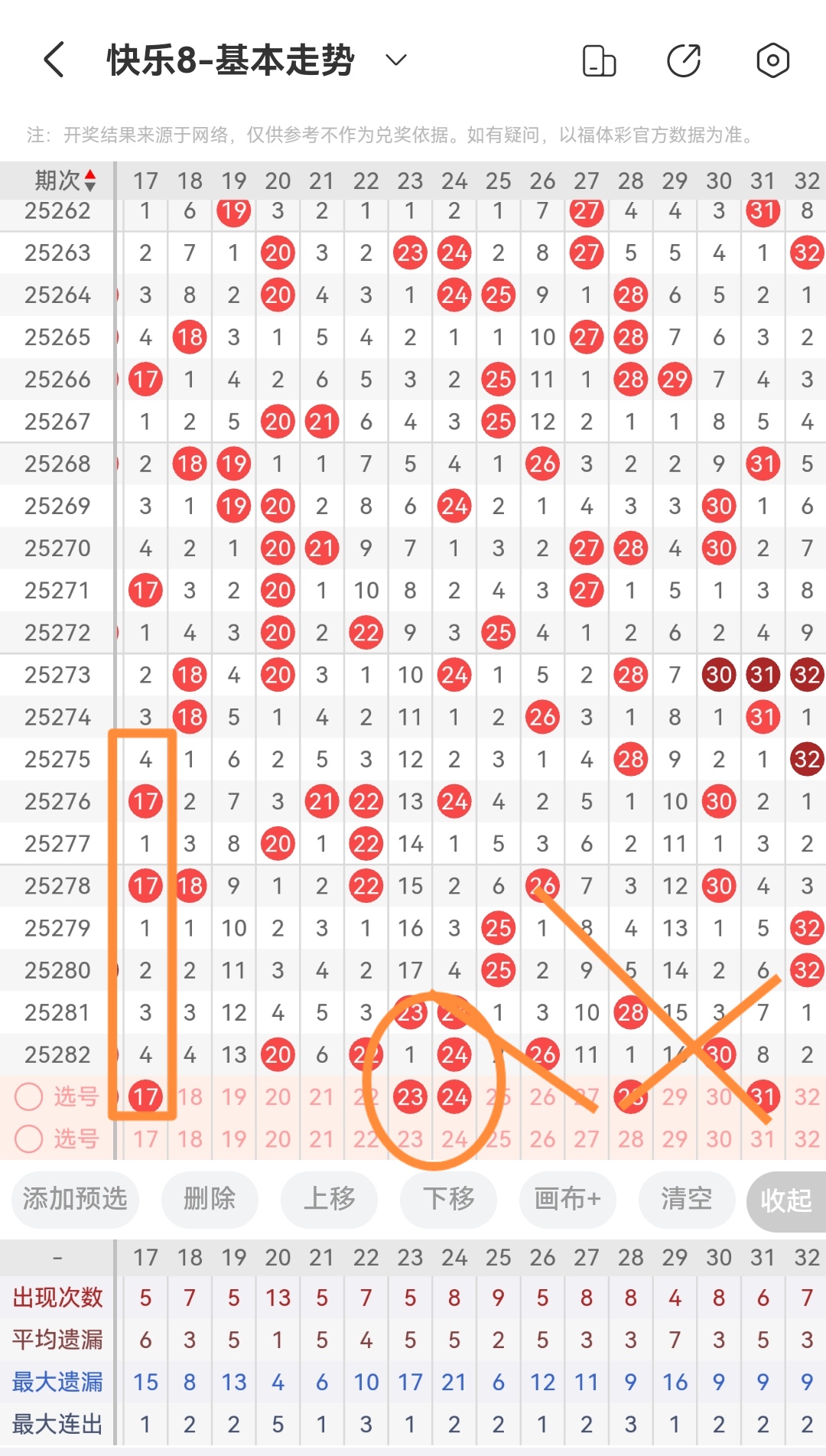
Task: Select the first 选号 row radio button
Action: coord(29,1096)
